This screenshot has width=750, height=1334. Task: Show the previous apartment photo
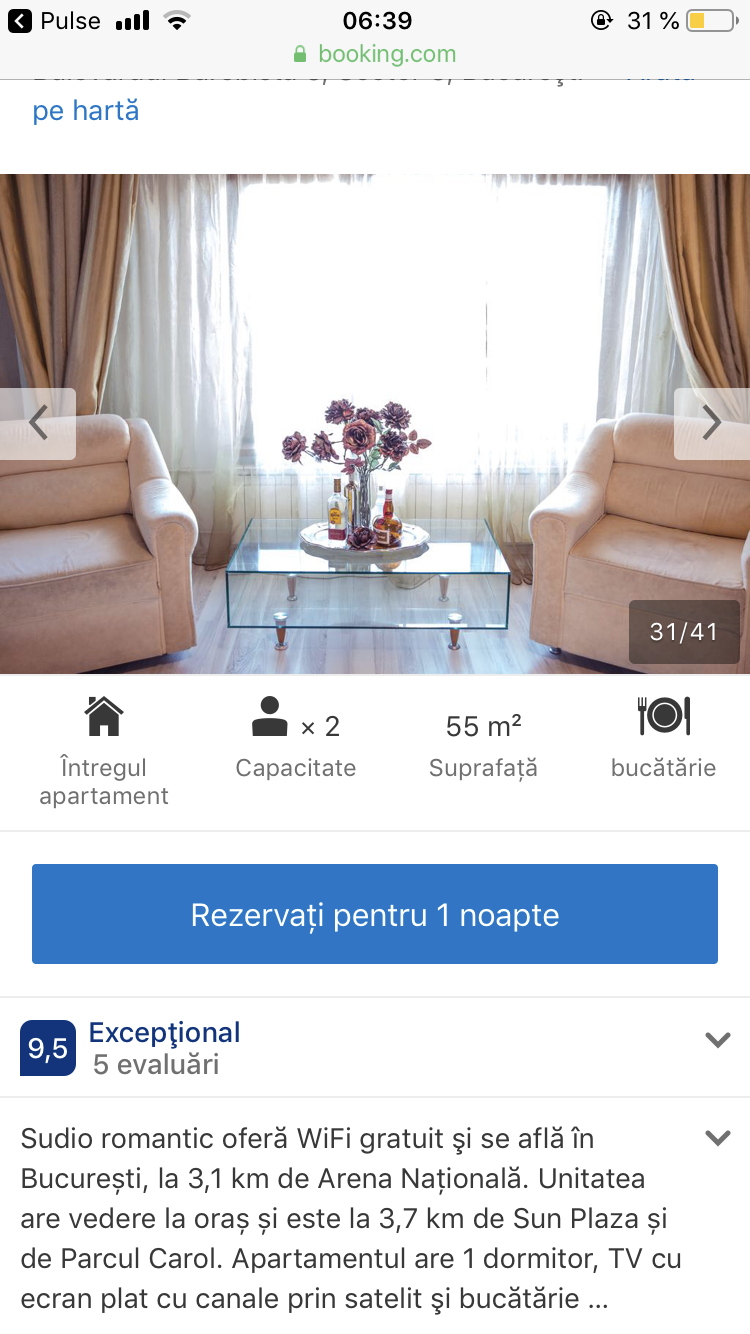coord(38,424)
